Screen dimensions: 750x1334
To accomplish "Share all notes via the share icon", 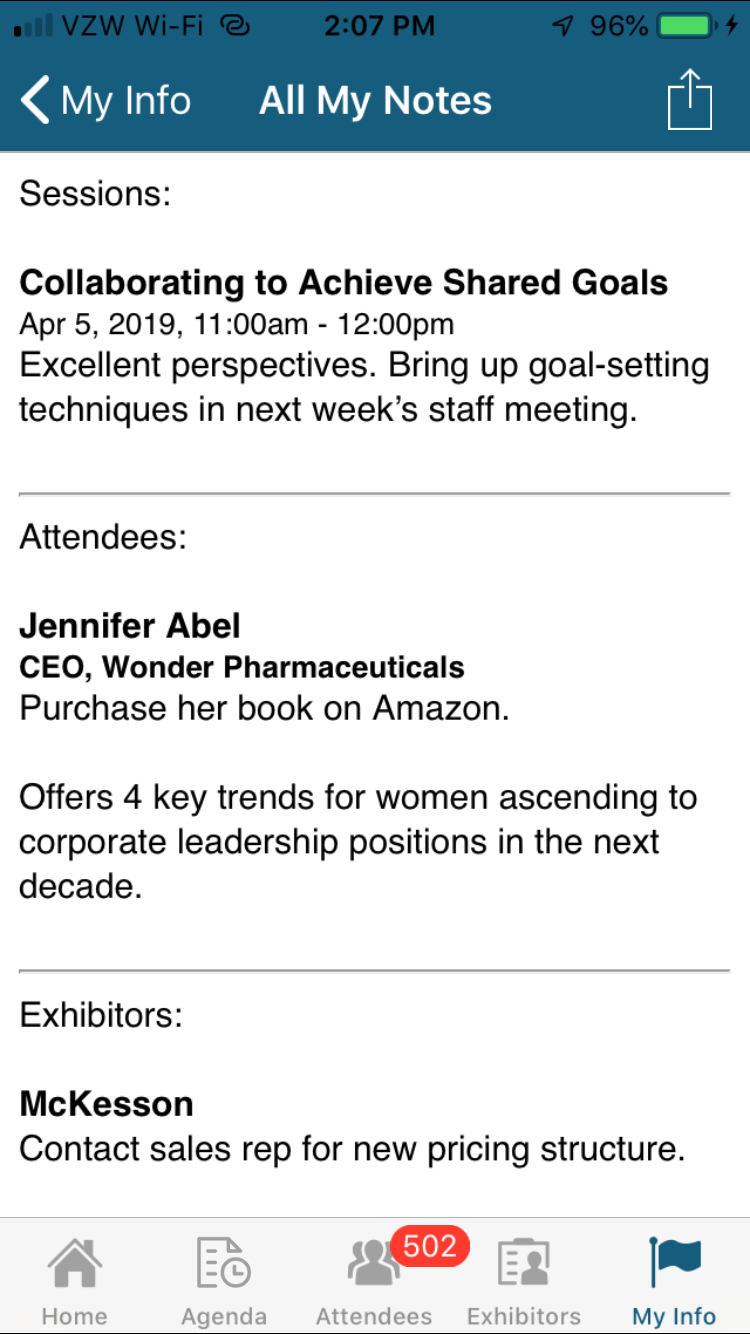I will point(690,99).
